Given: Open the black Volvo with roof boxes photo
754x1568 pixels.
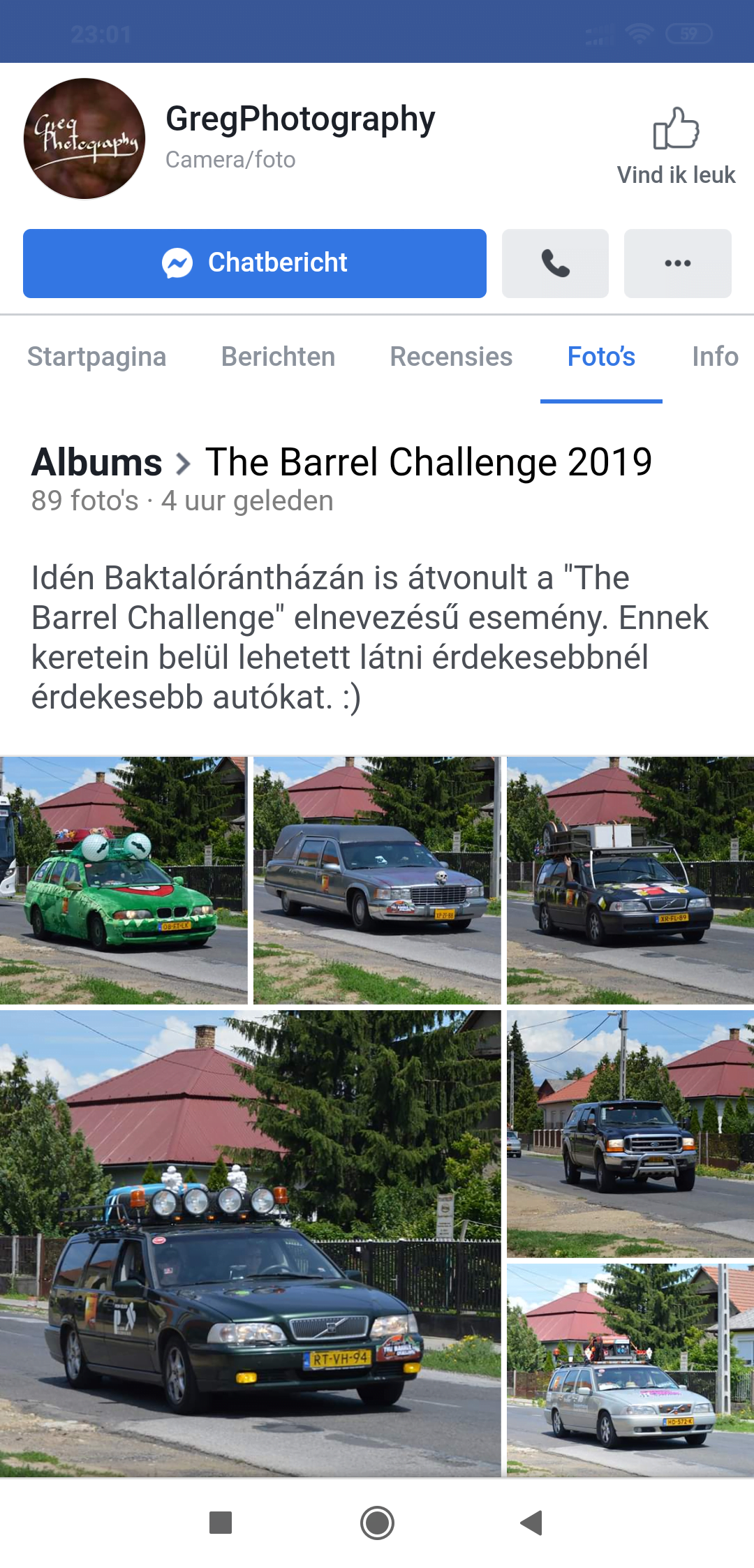Looking at the screenshot, I should click(x=630, y=880).
